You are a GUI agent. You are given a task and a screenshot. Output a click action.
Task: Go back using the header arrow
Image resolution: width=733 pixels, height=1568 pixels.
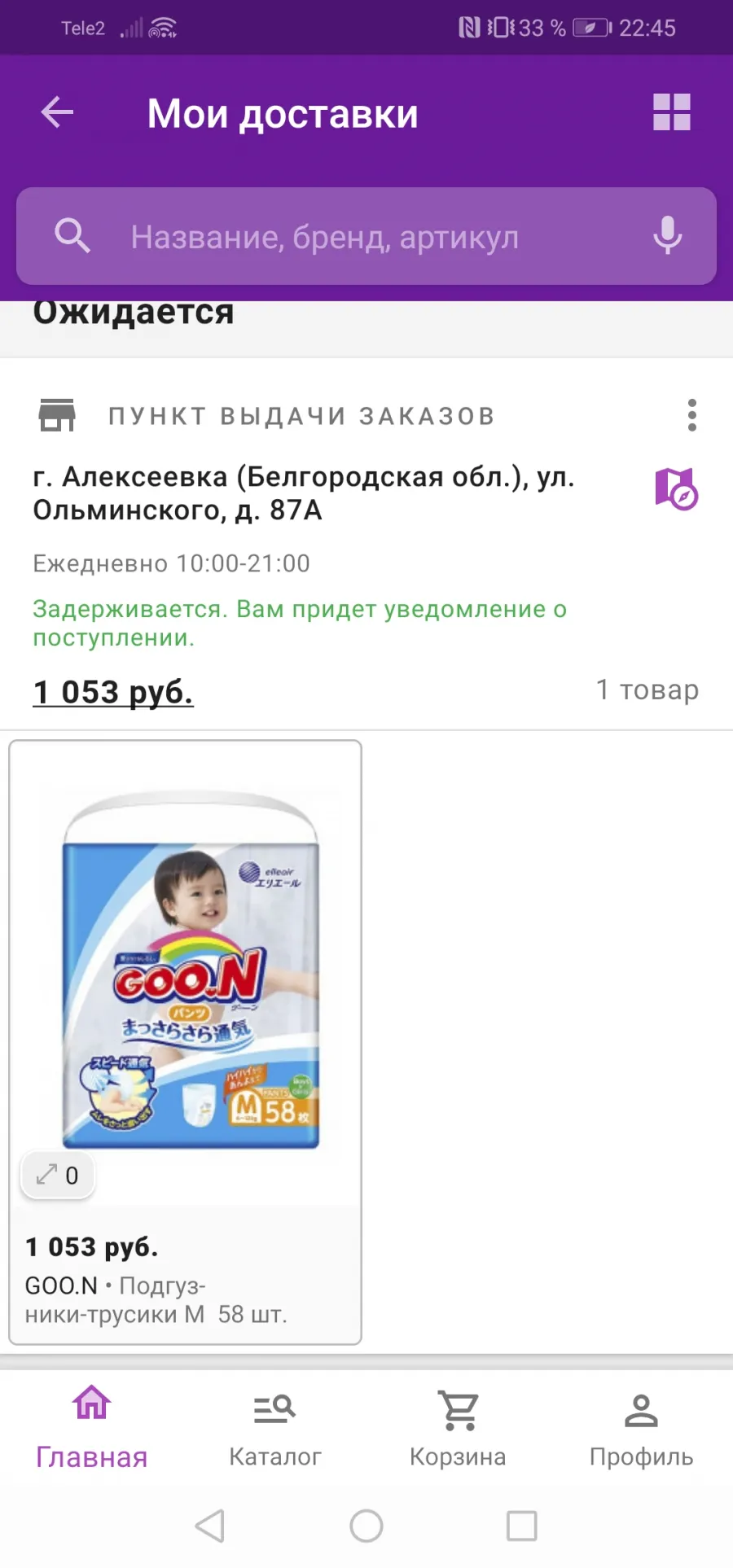(x=57, y=112)
